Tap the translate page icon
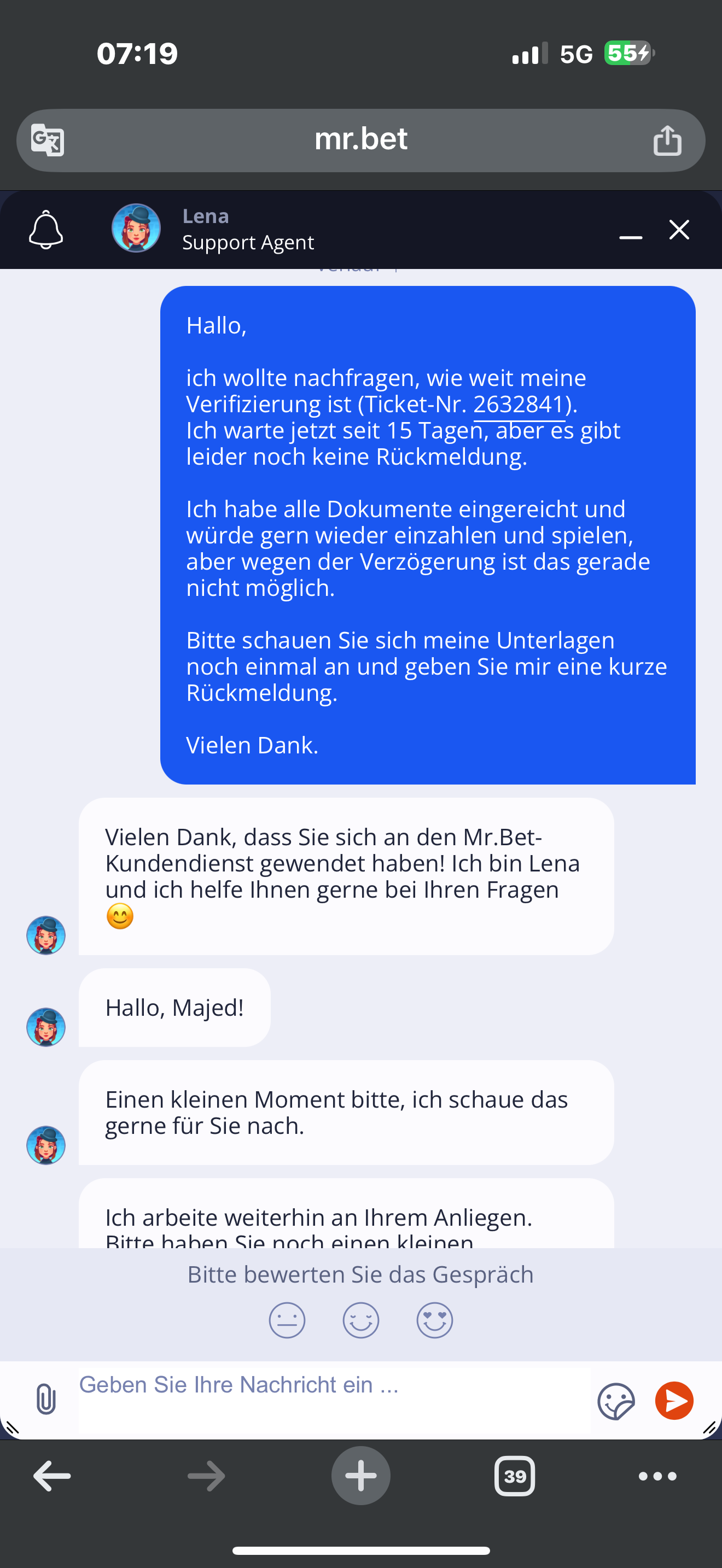722x1568 pixels. (x=48, y=140)
